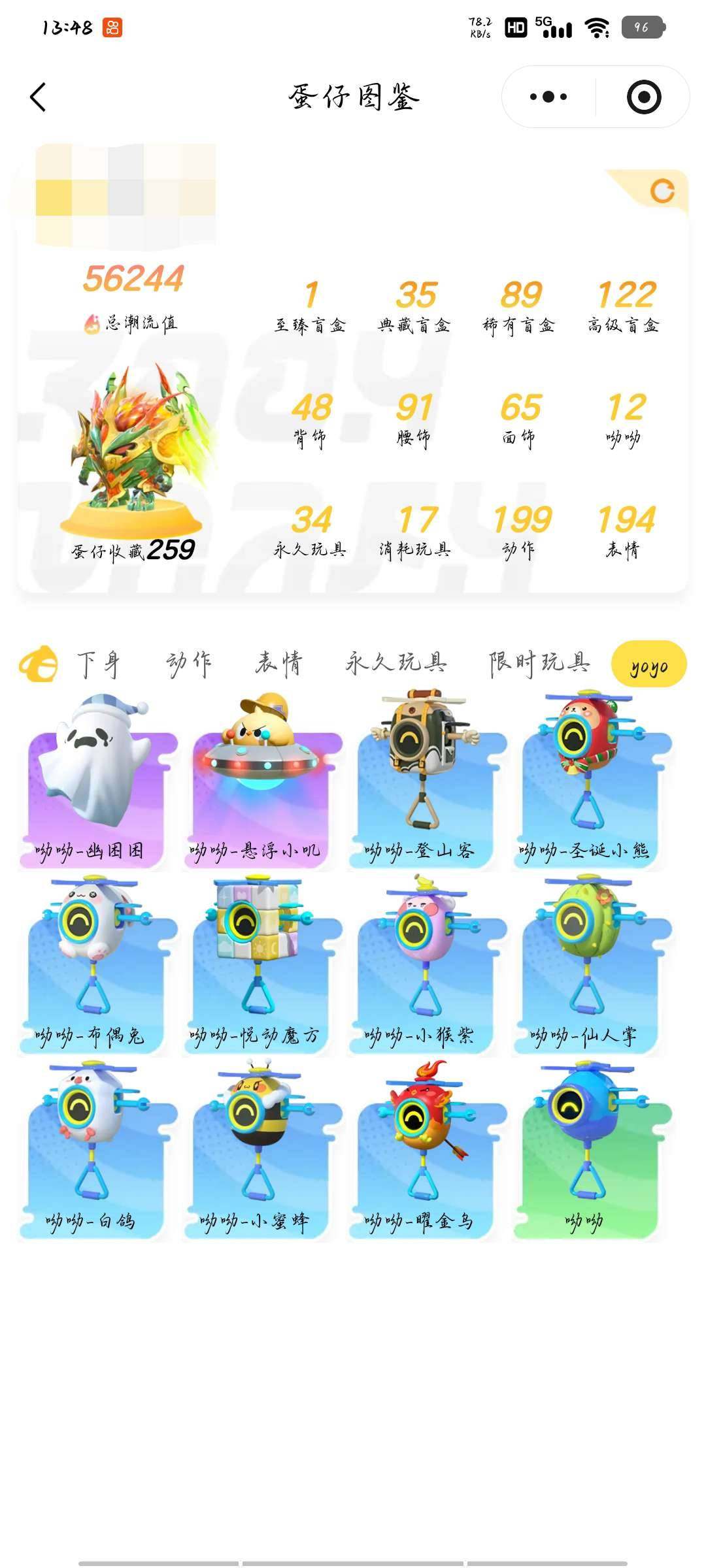Open the more options ellipsis menu

pyautogui.click(x=548, y=95)
